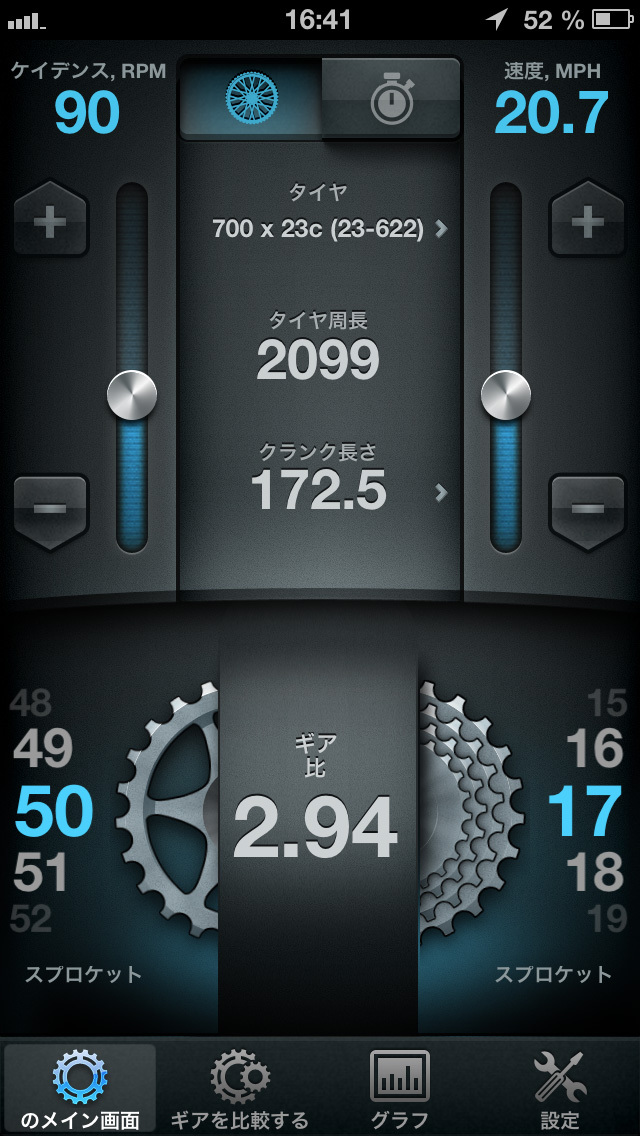Open the 設定 tab
The height and width of the screenshot is (1136, 640).
tap(558, 1090)
